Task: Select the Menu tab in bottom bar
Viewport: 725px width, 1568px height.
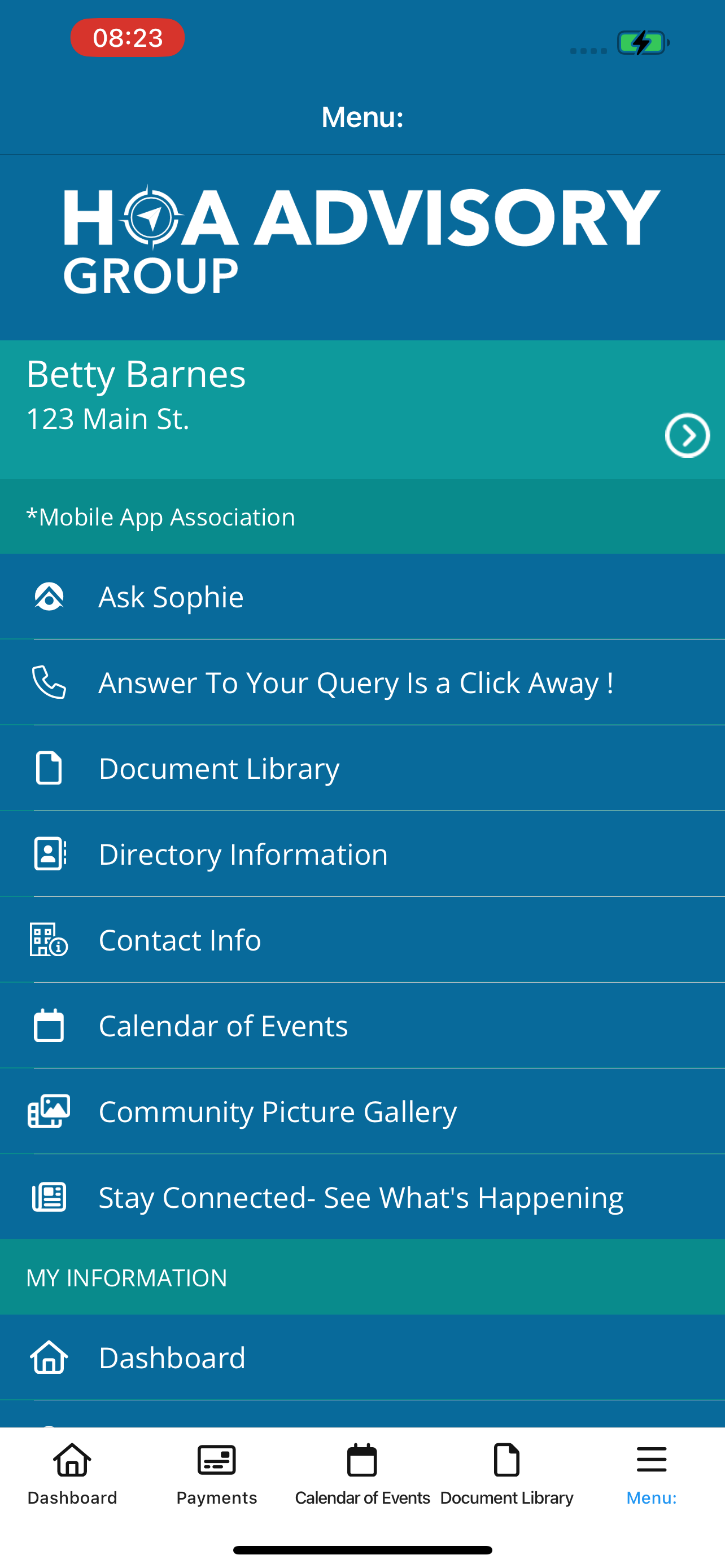Action: pyautogui.click(x=652, y=1474)
